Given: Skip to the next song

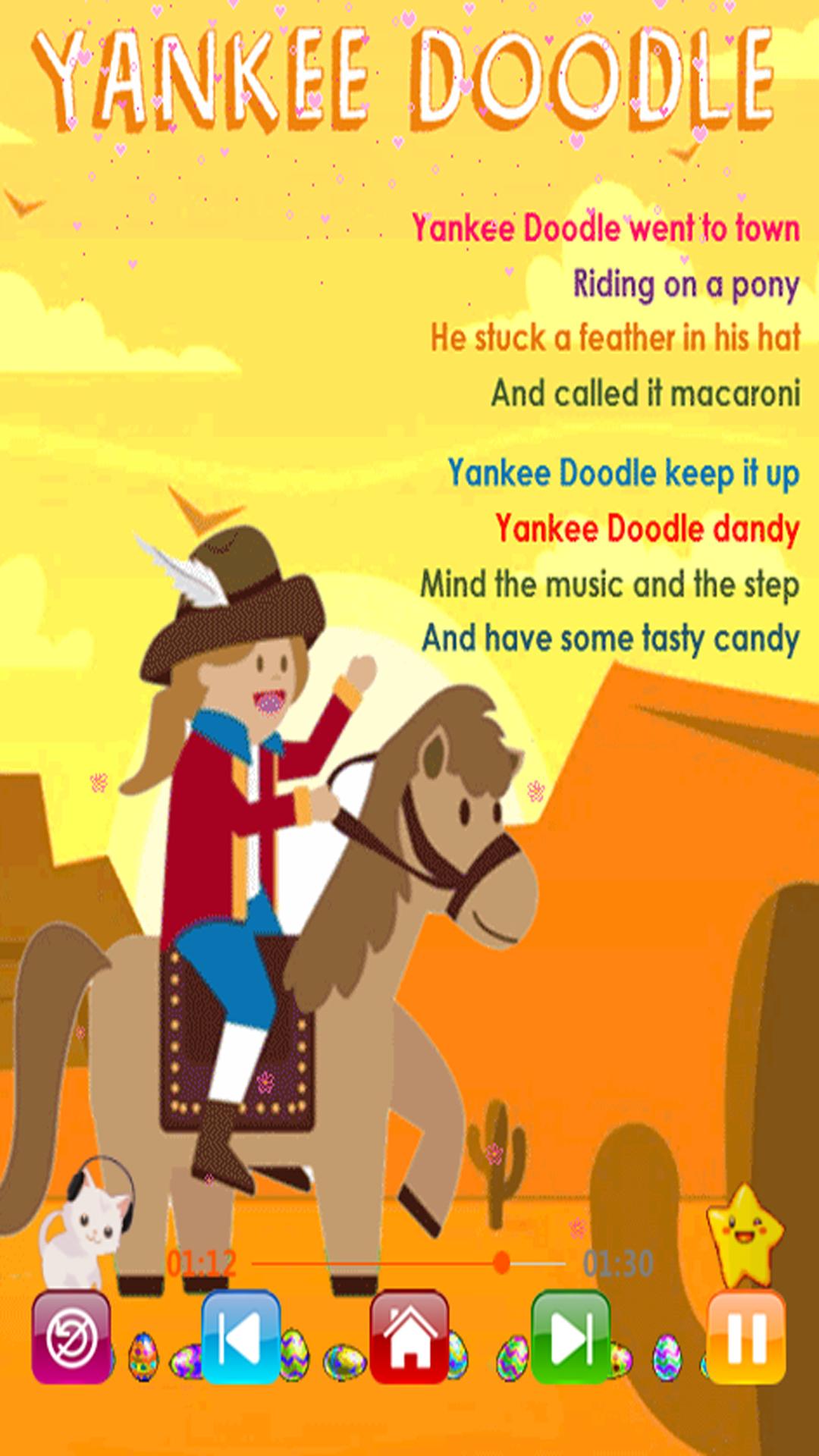Looking at the screenshot, I should (x=571, y=1337).
